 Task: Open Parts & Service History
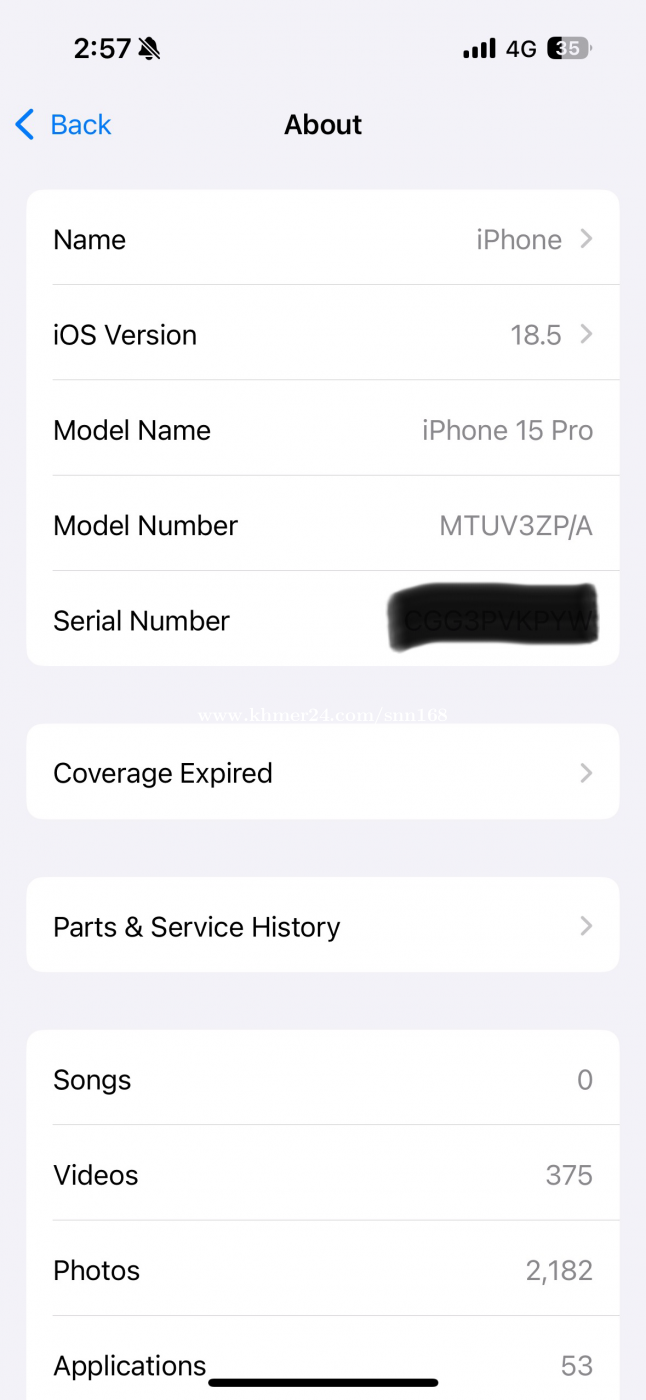pyautogui.click(x=323, y=925)
